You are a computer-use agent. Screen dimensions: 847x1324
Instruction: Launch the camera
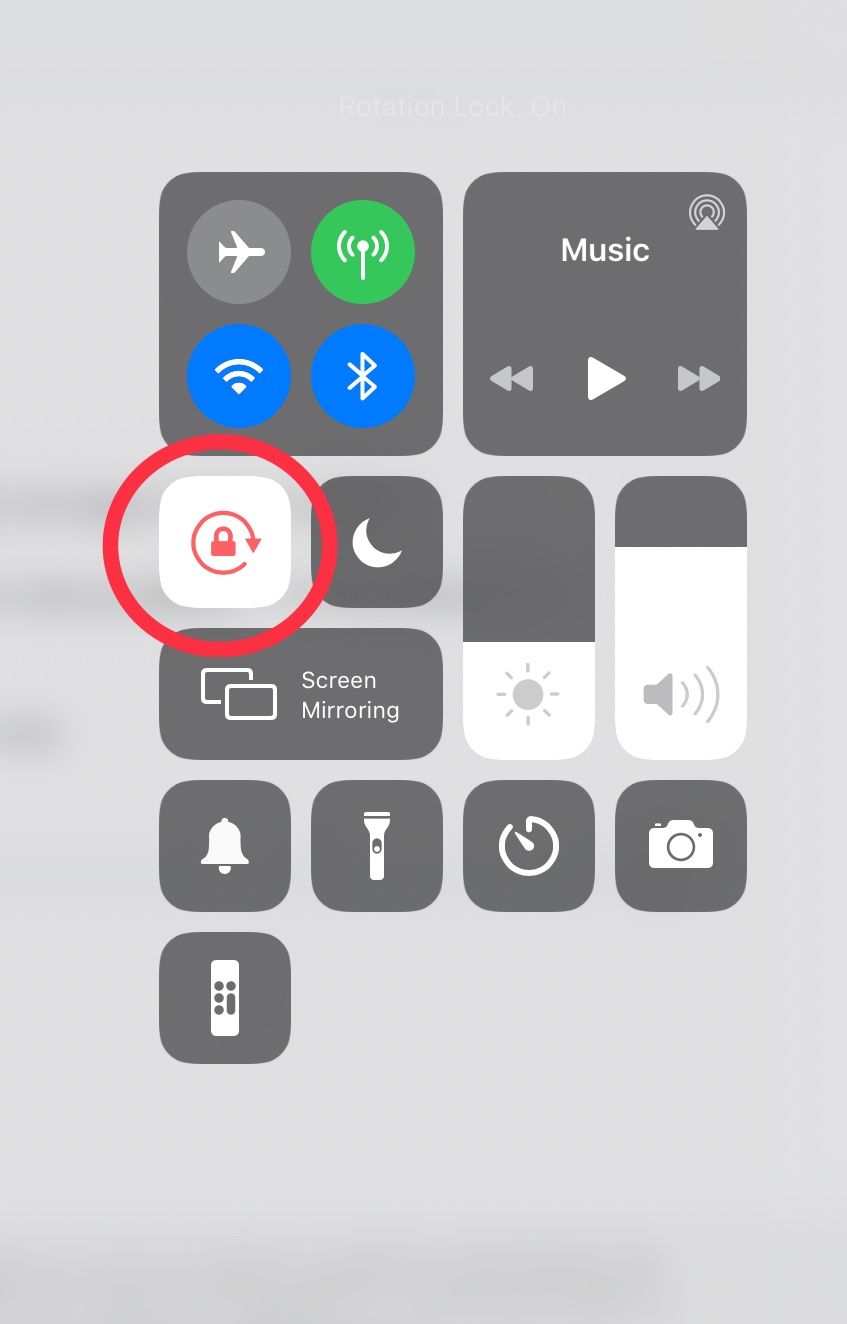(x=680, y=846)
